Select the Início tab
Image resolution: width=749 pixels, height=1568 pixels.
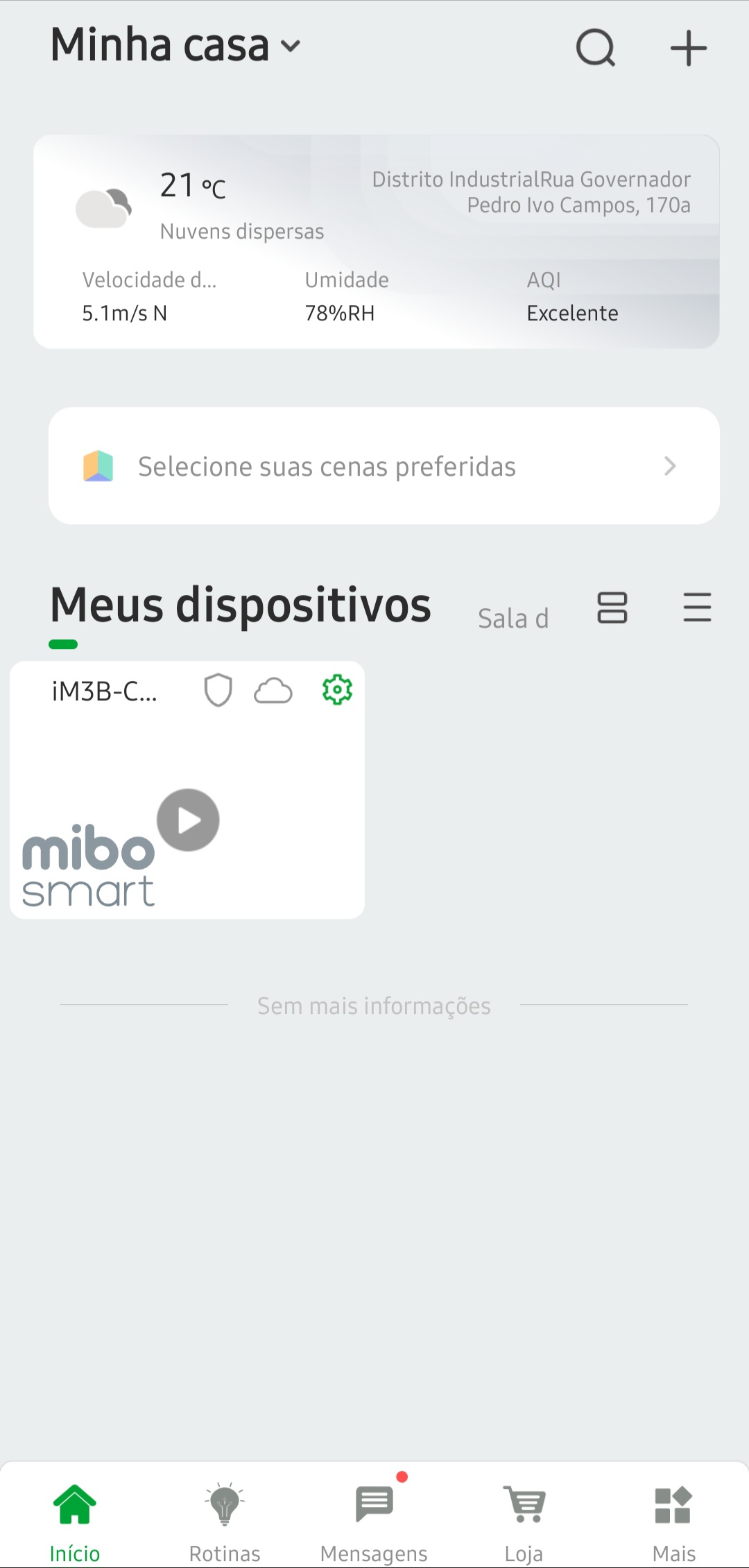pyautogui.click(x=75, y=1519)
